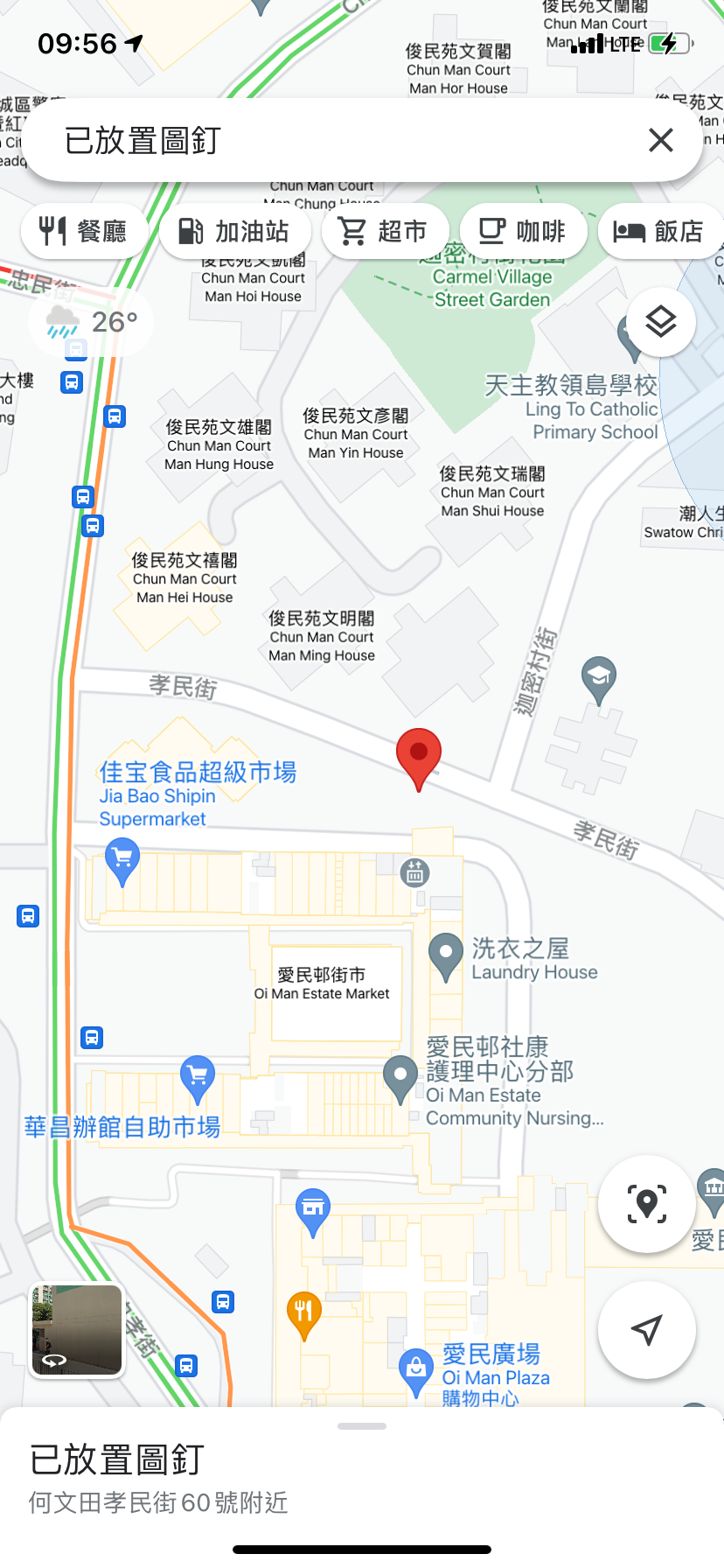Expand the dropped pin info sheet

[362, 1426]
